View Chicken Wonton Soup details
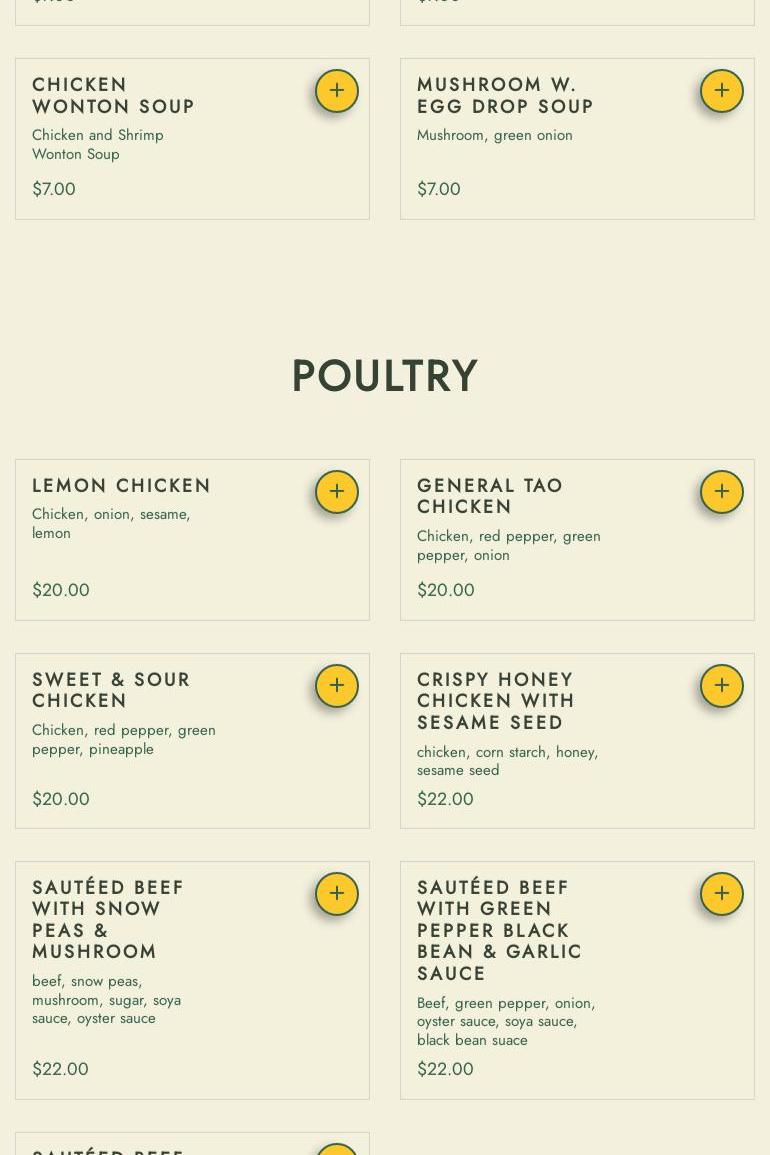 113,96
